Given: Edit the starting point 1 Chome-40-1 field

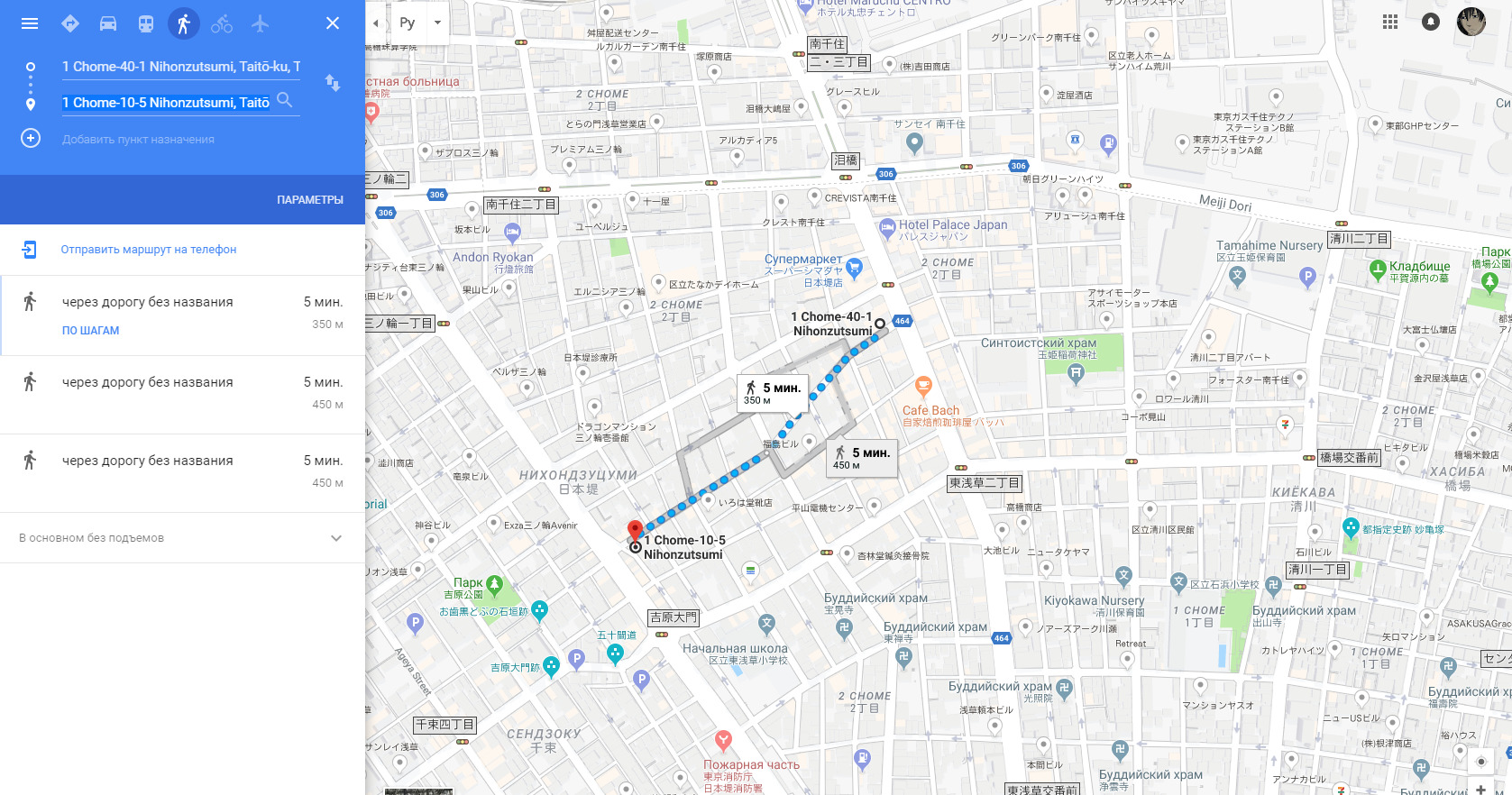Looking at the screenshot, I should click(180, 67).
